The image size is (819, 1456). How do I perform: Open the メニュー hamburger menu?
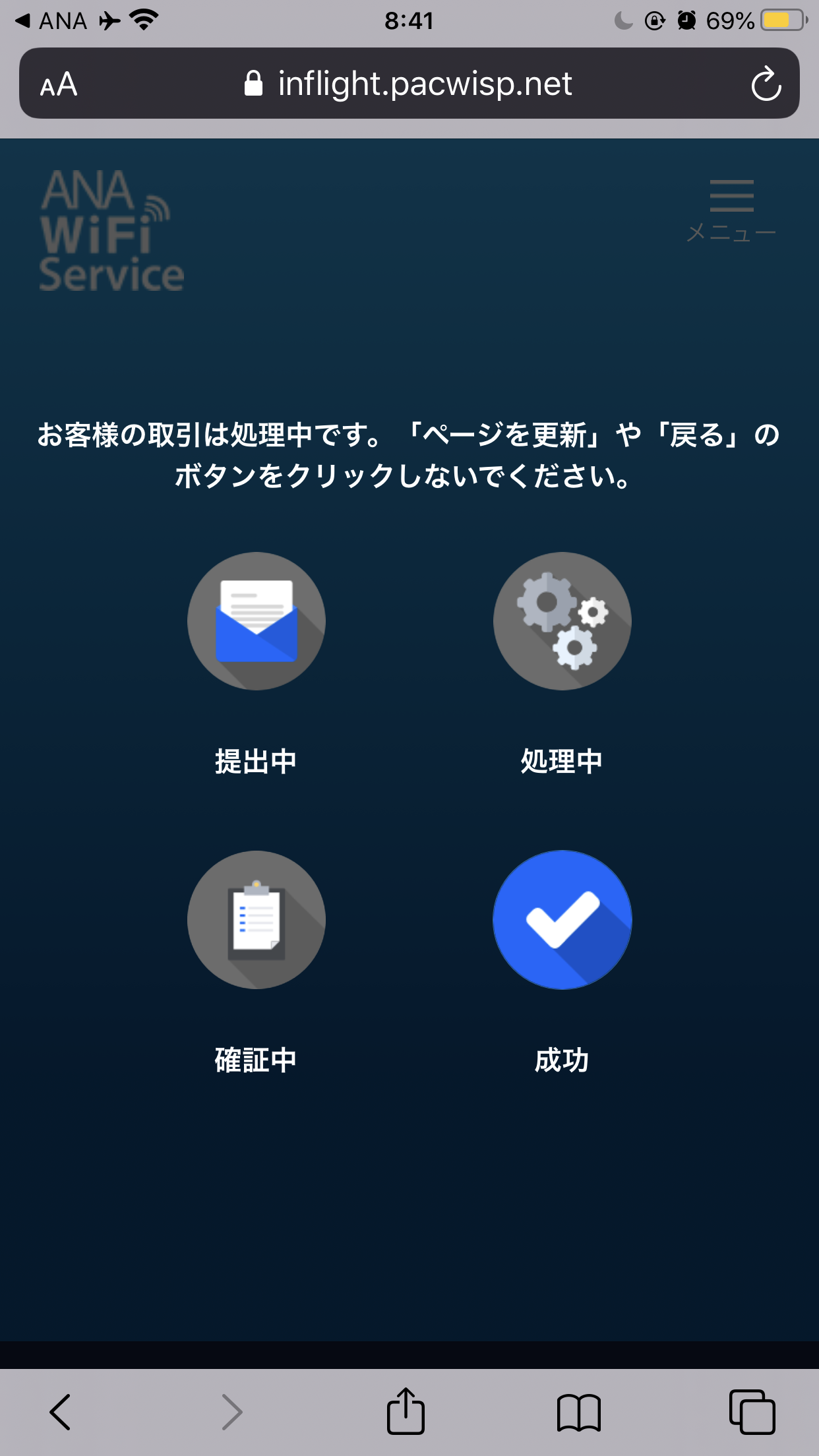(731, 210)
